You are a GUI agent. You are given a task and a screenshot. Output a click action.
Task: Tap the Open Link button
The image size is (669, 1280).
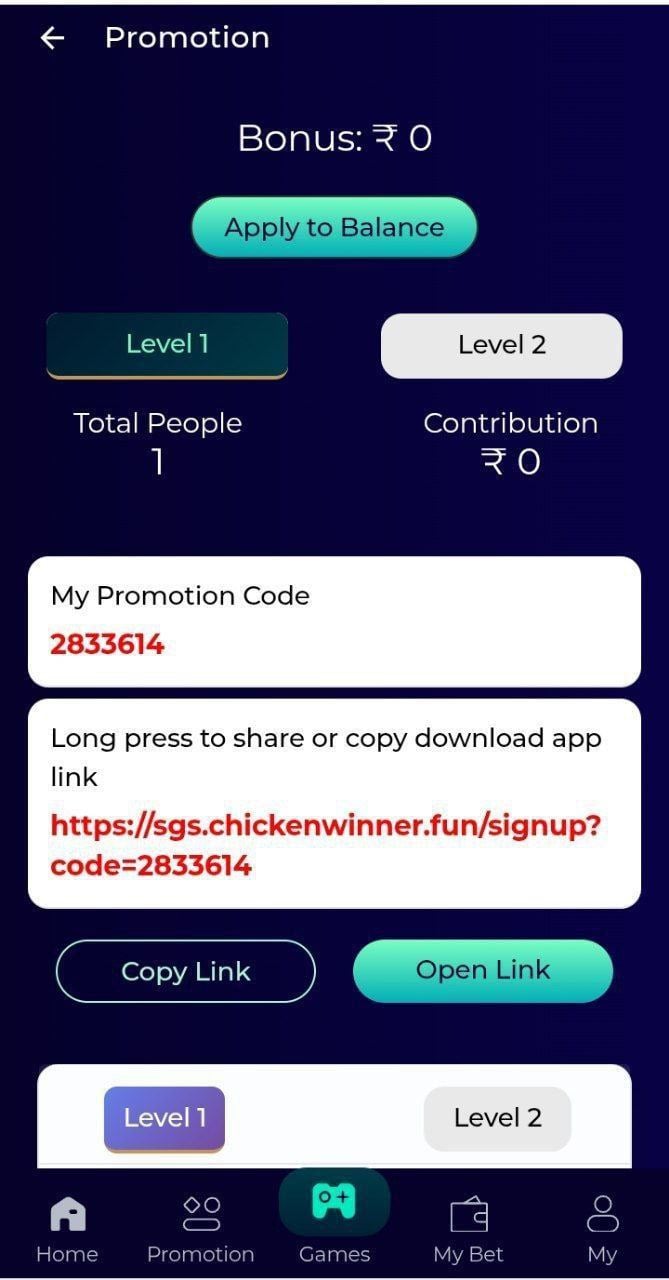pos(483,970)
